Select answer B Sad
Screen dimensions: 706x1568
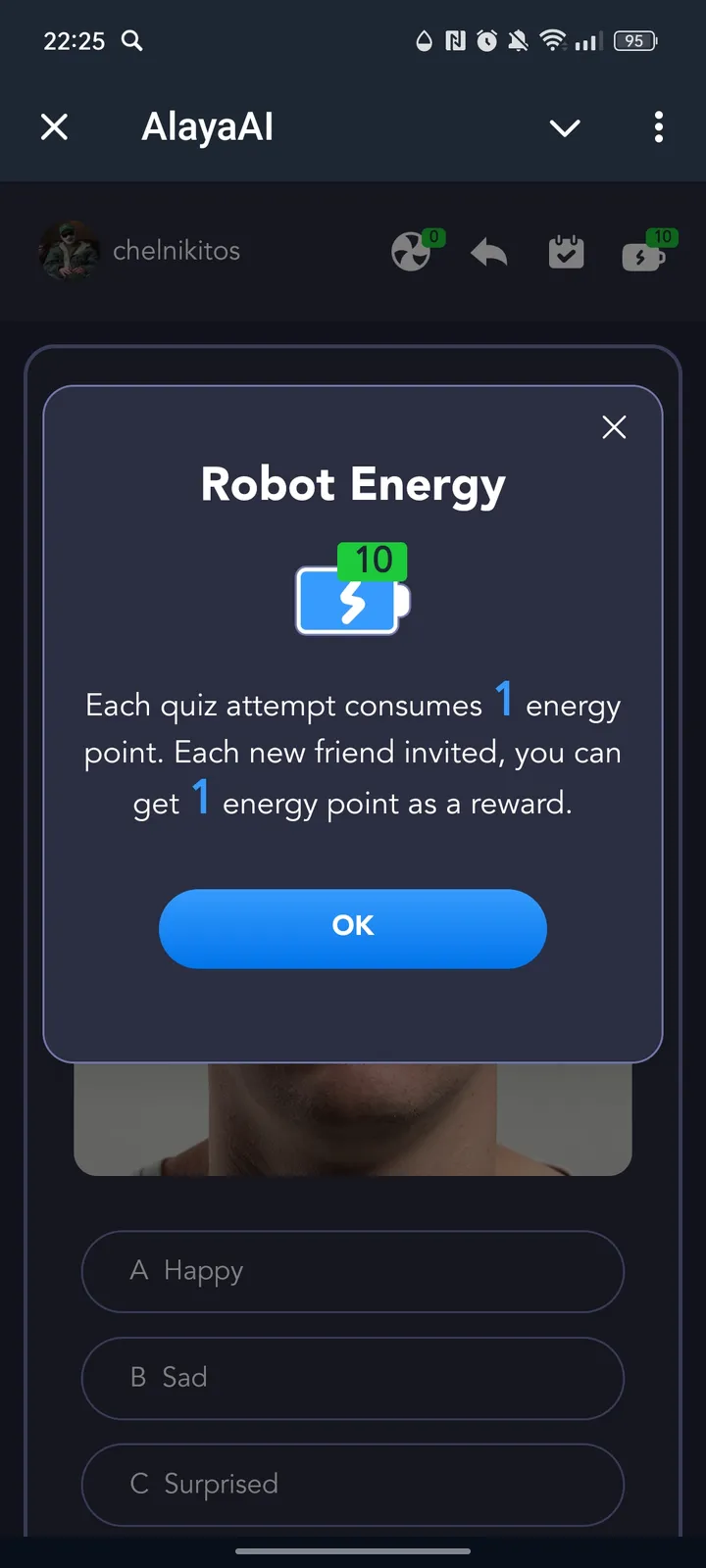point(352,1378)
